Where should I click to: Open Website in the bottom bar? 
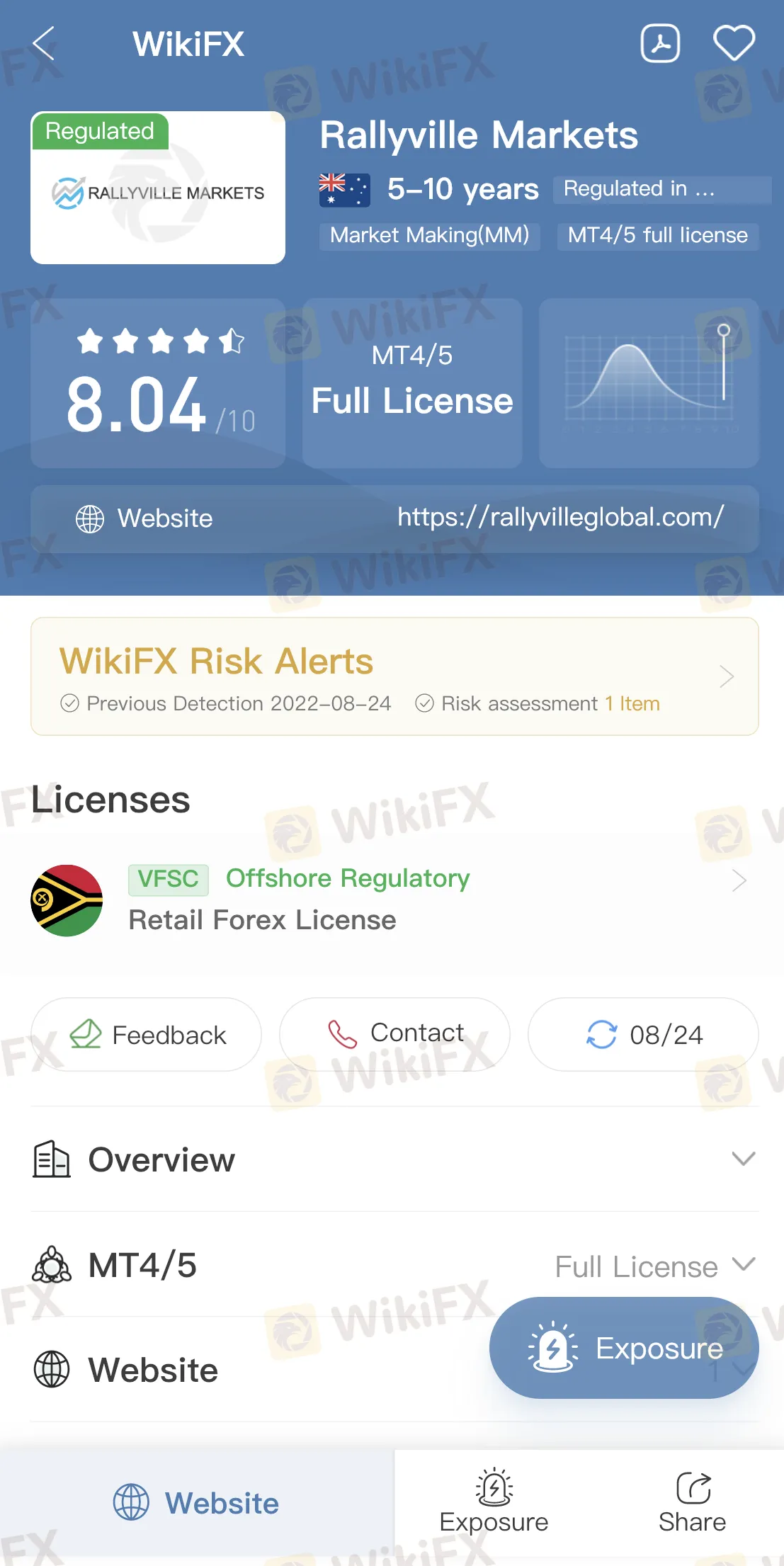point(197,1502)
